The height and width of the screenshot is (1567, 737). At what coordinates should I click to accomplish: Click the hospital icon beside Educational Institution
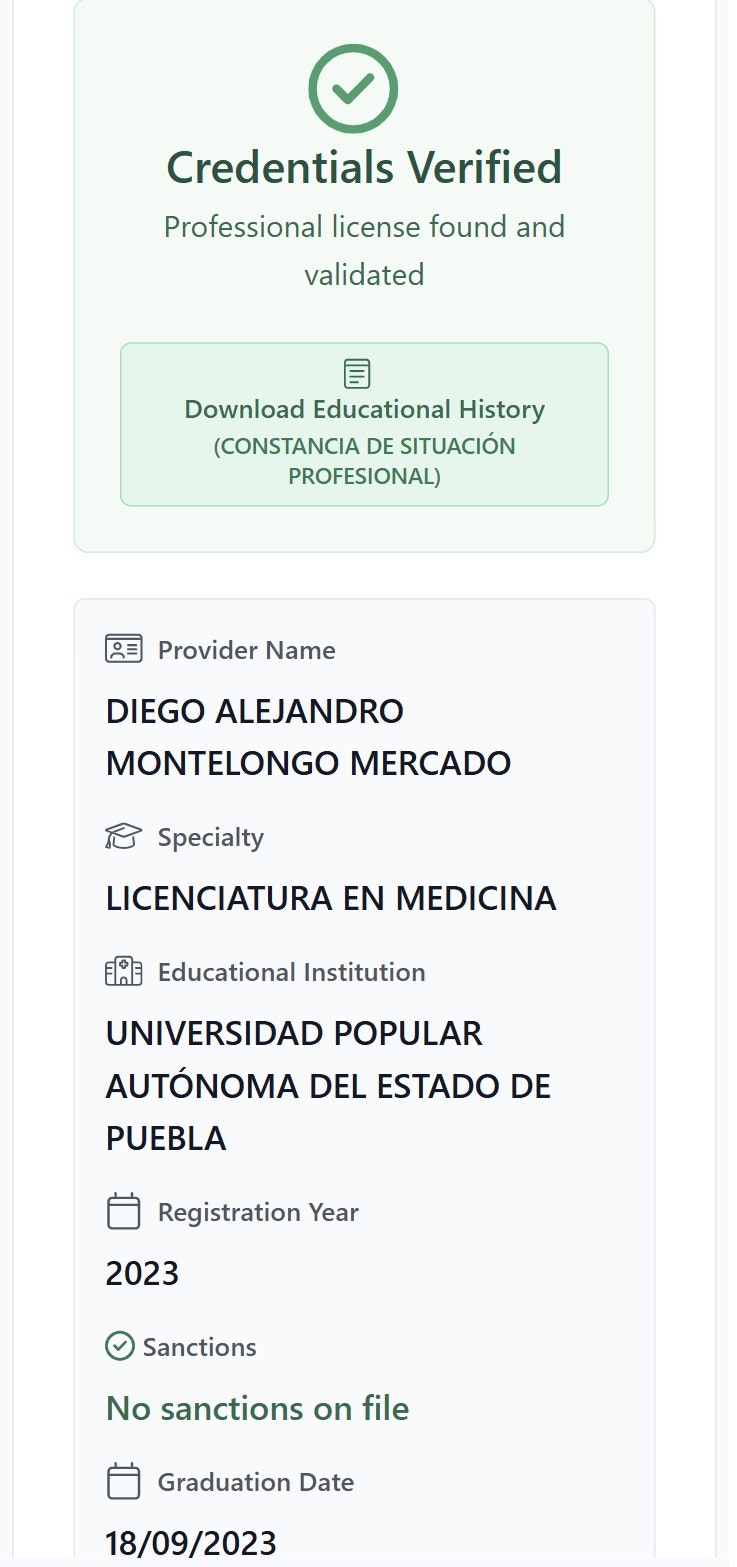pos(121,970)
